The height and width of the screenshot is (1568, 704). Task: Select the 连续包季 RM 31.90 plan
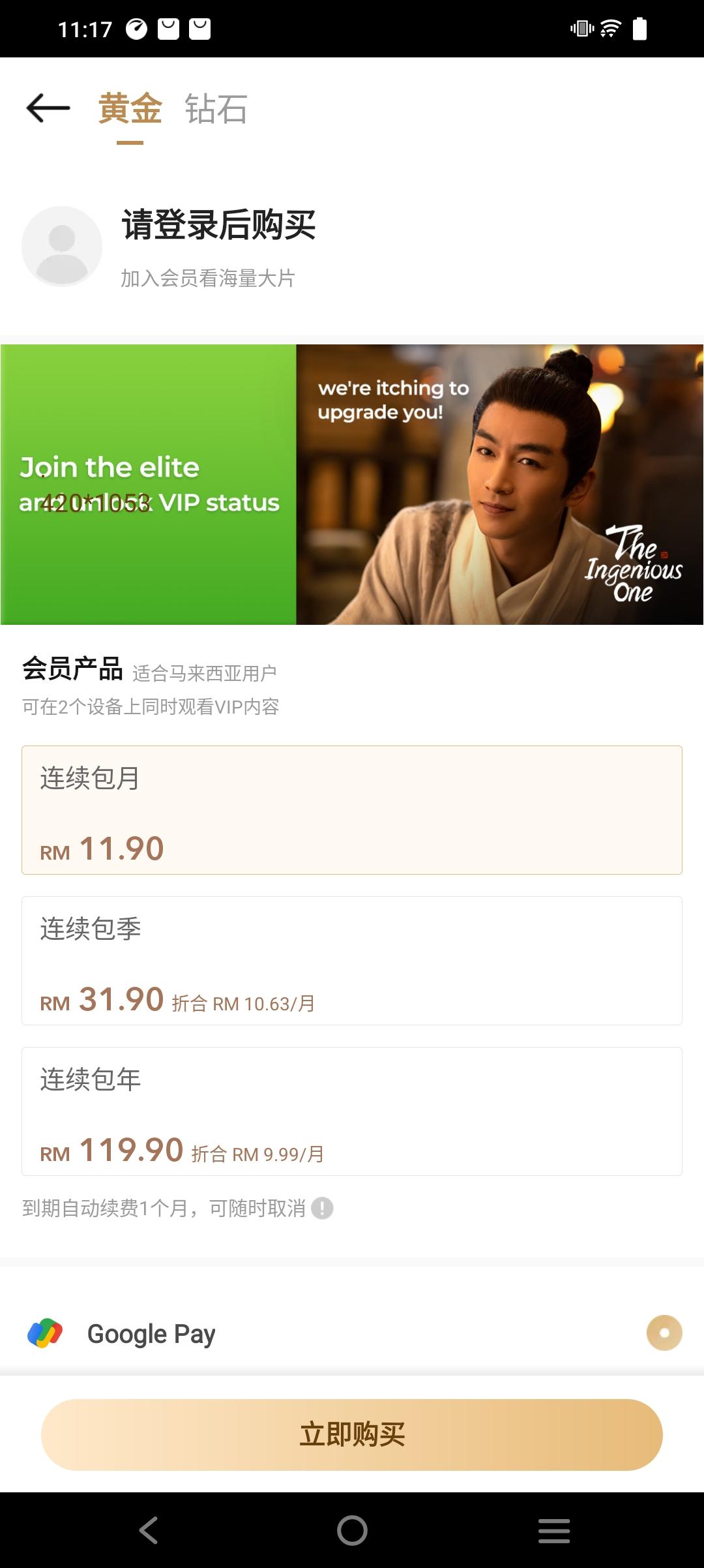coord(352,960)
